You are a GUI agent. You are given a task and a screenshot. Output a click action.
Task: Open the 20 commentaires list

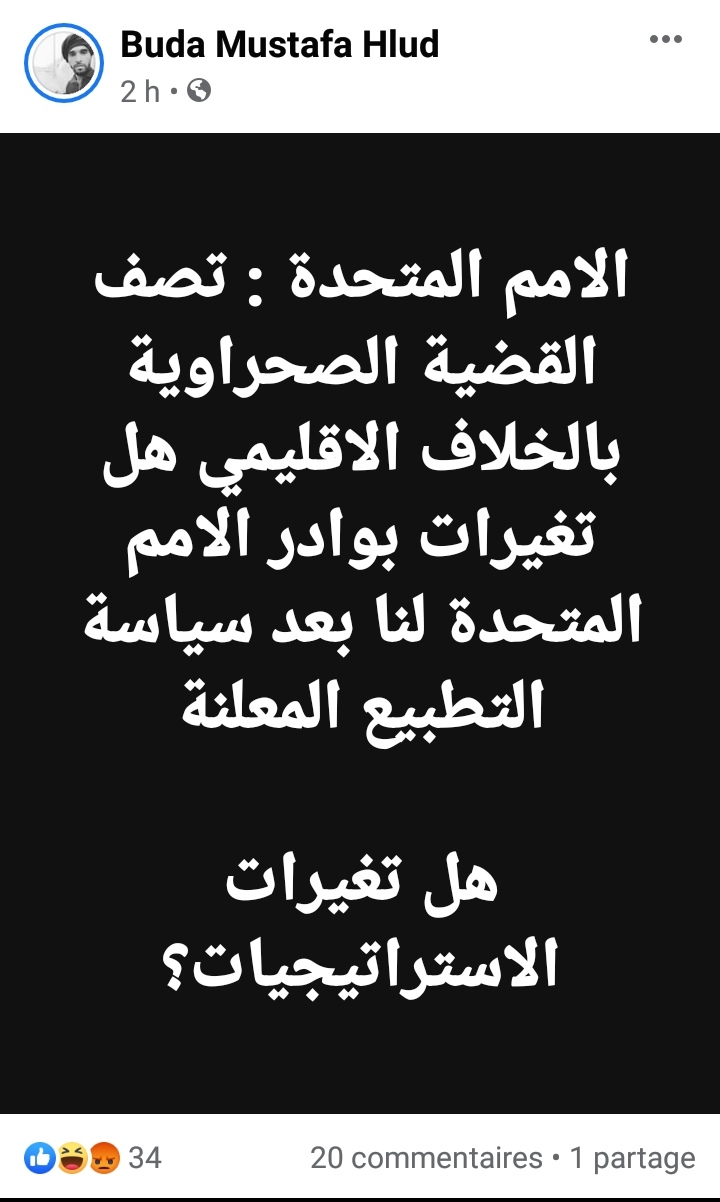coord(426,1158)
